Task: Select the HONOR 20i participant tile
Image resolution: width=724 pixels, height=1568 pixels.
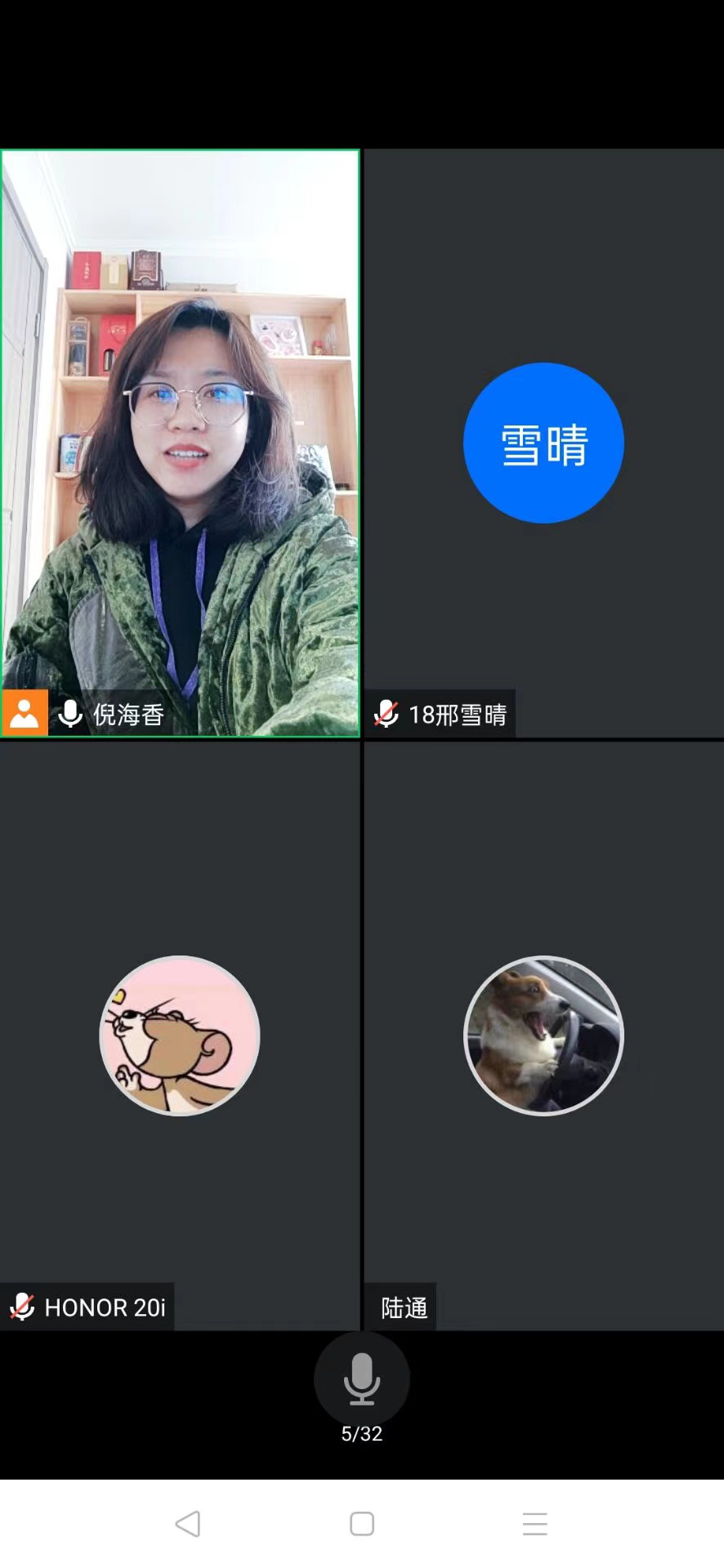Action: [180, 1036]
